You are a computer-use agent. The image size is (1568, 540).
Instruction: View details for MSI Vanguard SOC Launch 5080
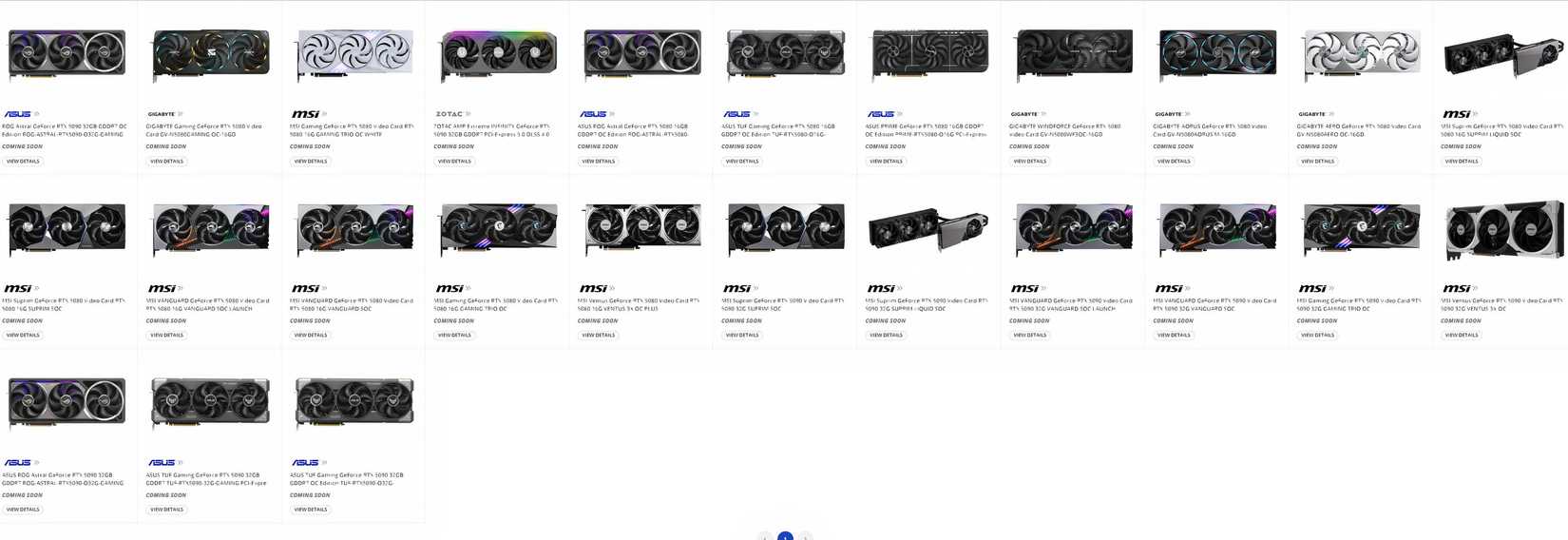tap(166, 336)
